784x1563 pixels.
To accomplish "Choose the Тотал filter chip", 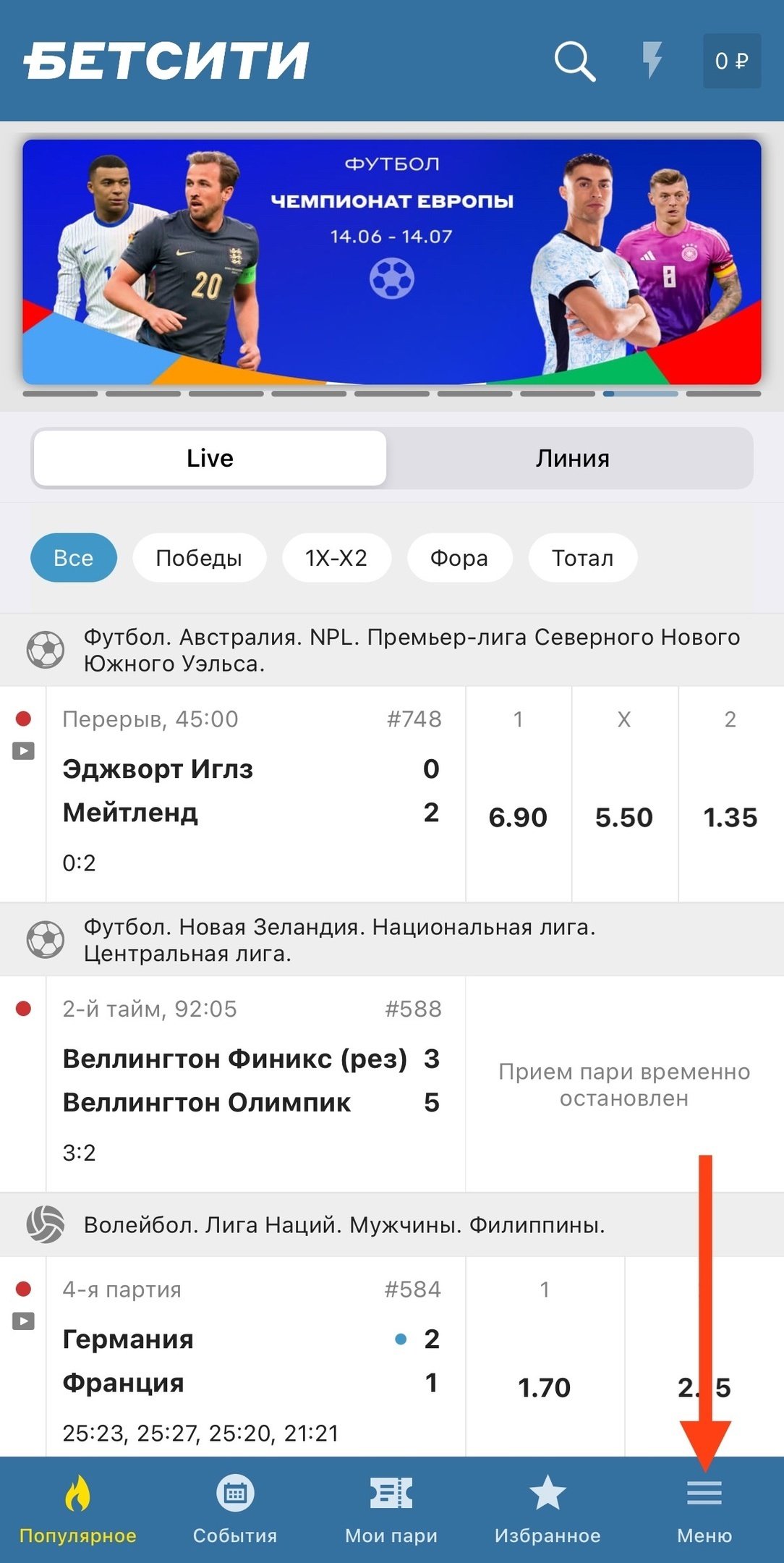I will [582, 558].
